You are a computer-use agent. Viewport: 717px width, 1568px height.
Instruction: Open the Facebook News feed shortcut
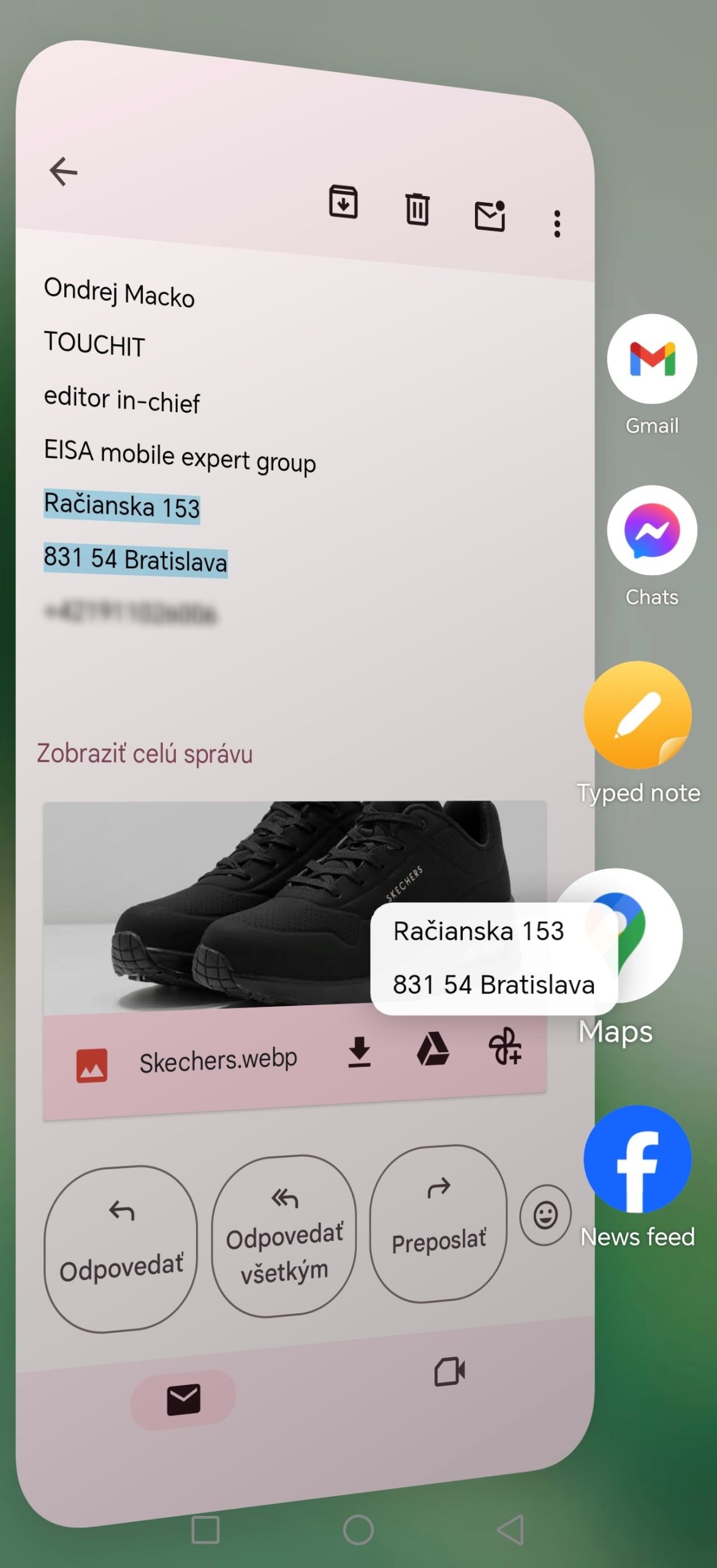tap(637, 1159)
